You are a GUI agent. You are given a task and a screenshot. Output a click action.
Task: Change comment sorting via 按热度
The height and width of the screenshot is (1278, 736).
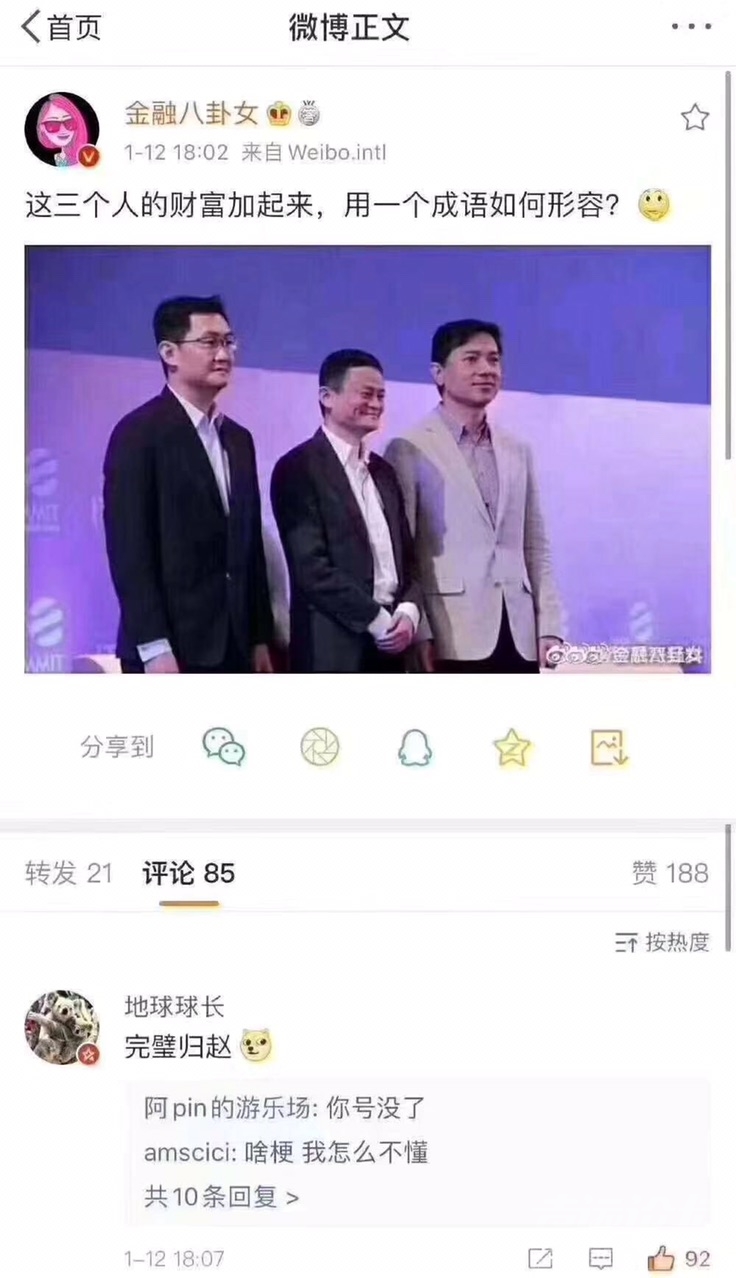click(662, 942)
